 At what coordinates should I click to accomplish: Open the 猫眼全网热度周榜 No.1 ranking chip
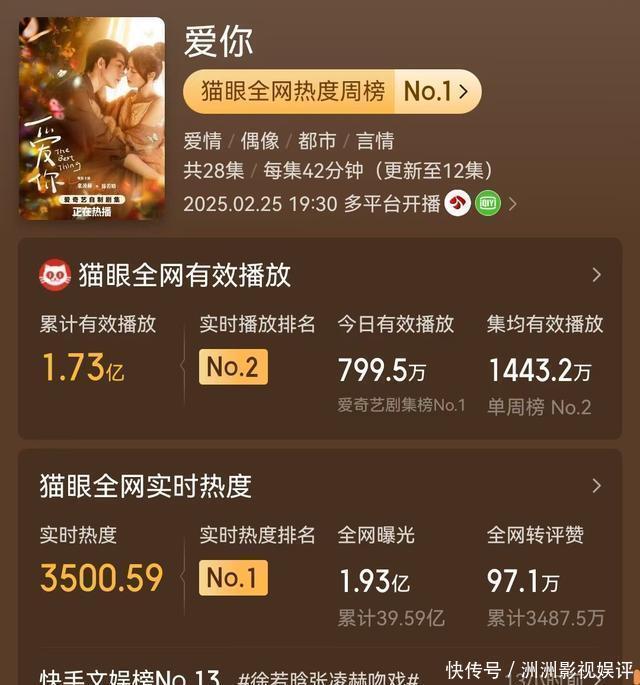click(x=332, y=92)
